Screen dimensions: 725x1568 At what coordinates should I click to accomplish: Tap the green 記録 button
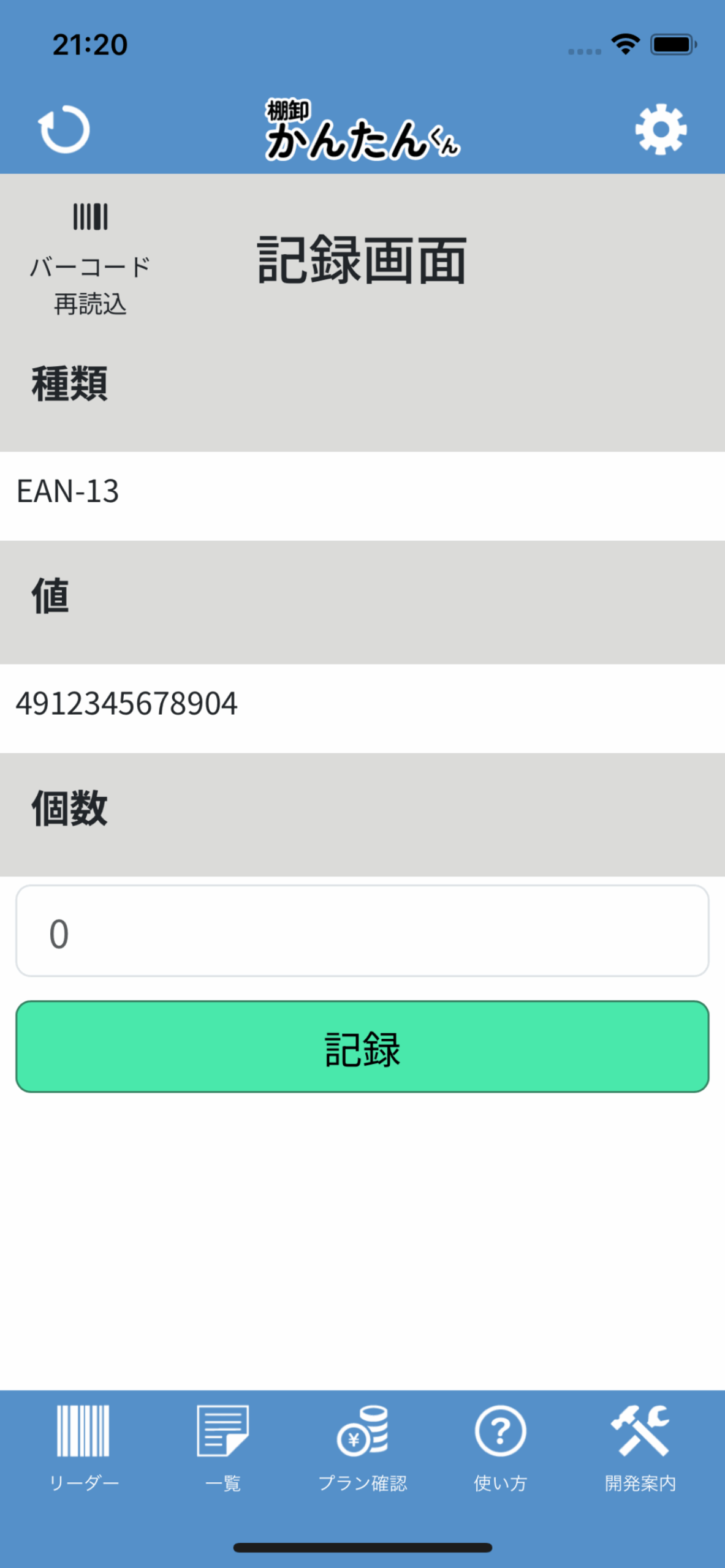tap(362, 1047)
